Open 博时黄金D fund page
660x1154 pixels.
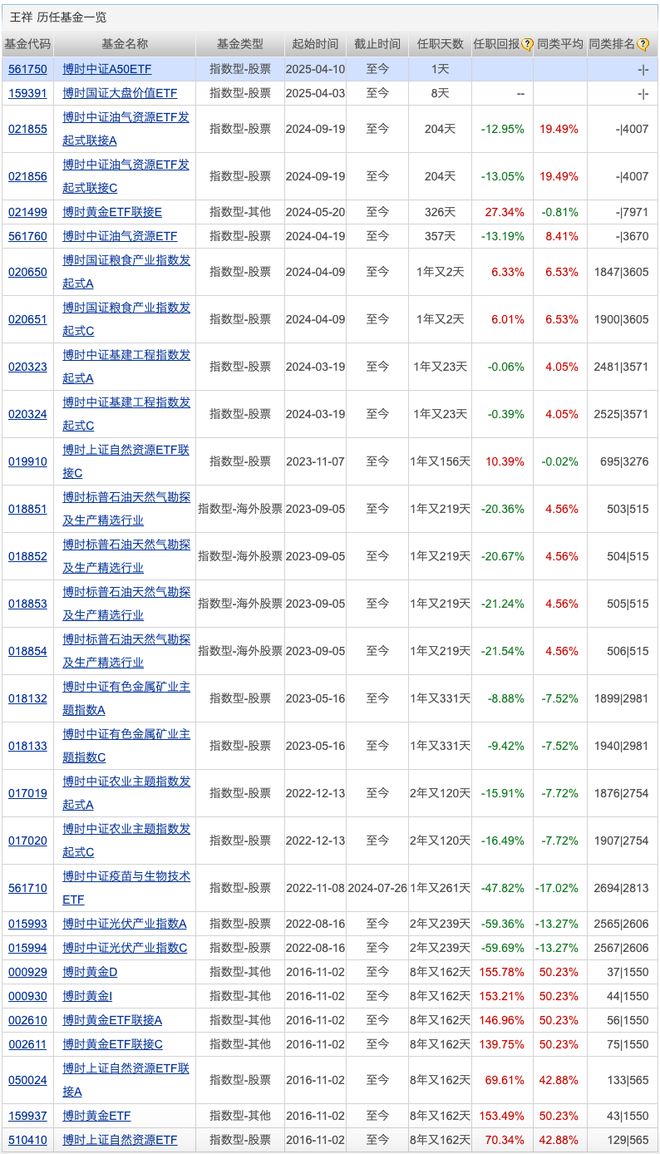point(90,972)
